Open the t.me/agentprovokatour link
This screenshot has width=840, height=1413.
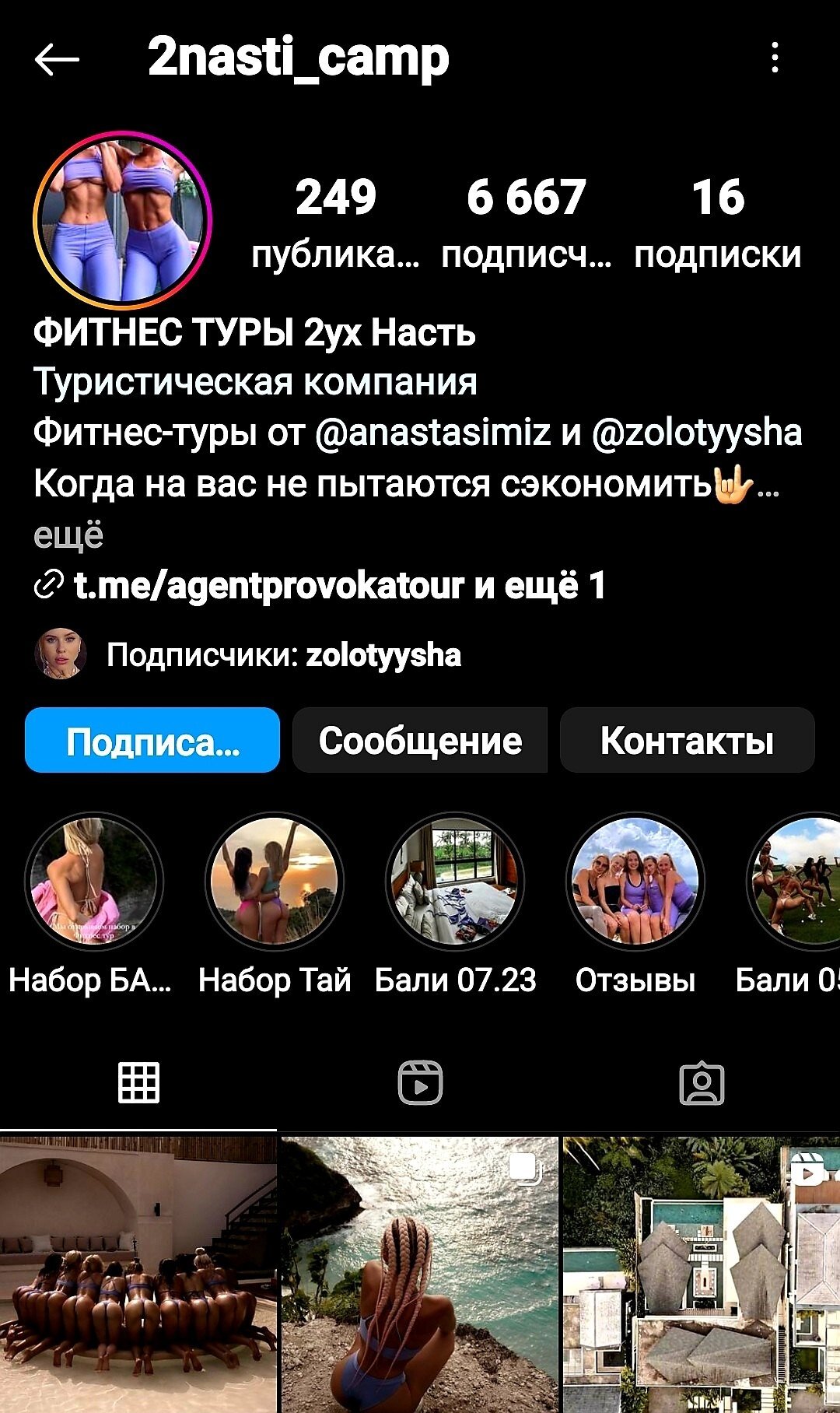pyautogui.click(x=268, y=585)
